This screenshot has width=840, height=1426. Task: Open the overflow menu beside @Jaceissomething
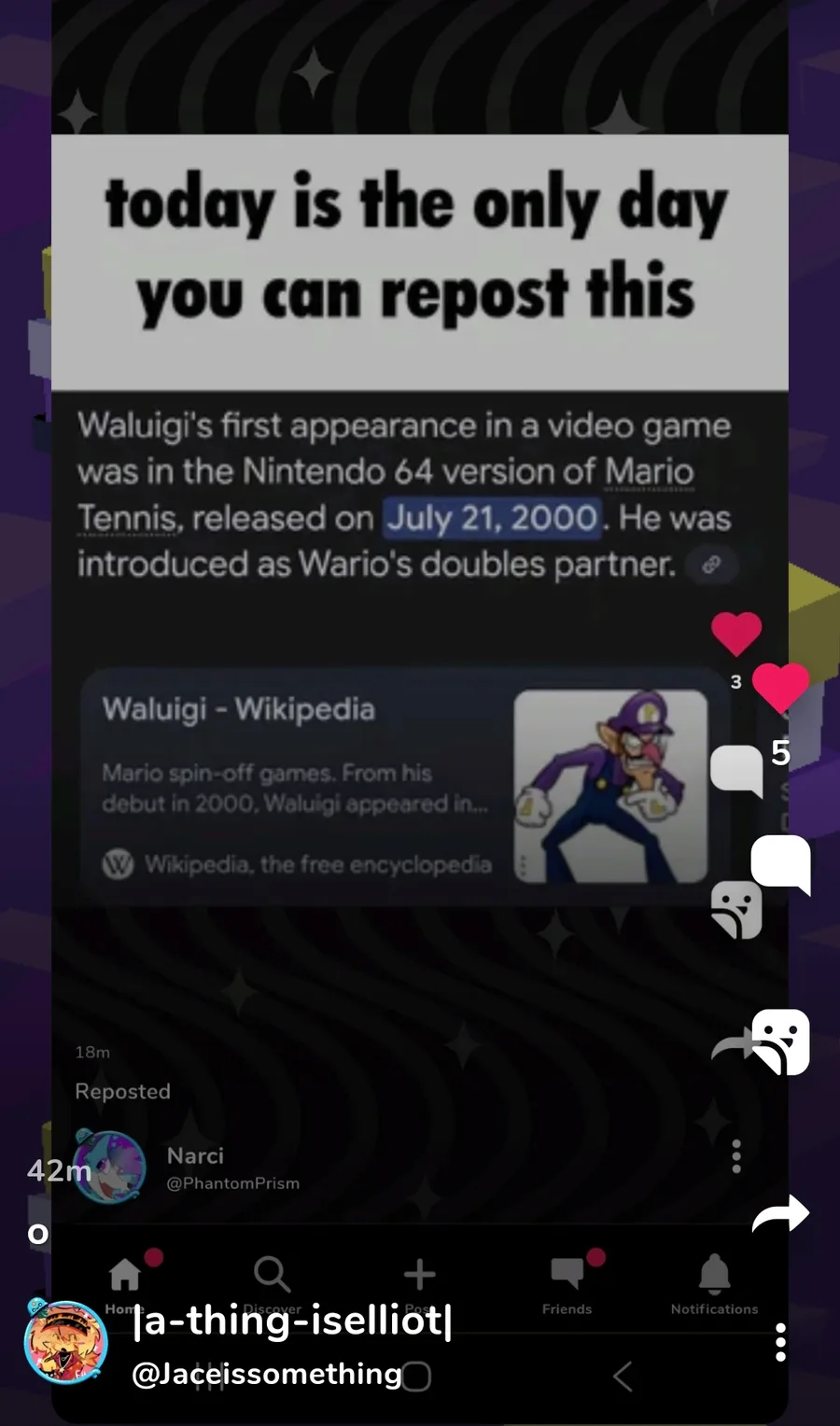[780, 1342]
